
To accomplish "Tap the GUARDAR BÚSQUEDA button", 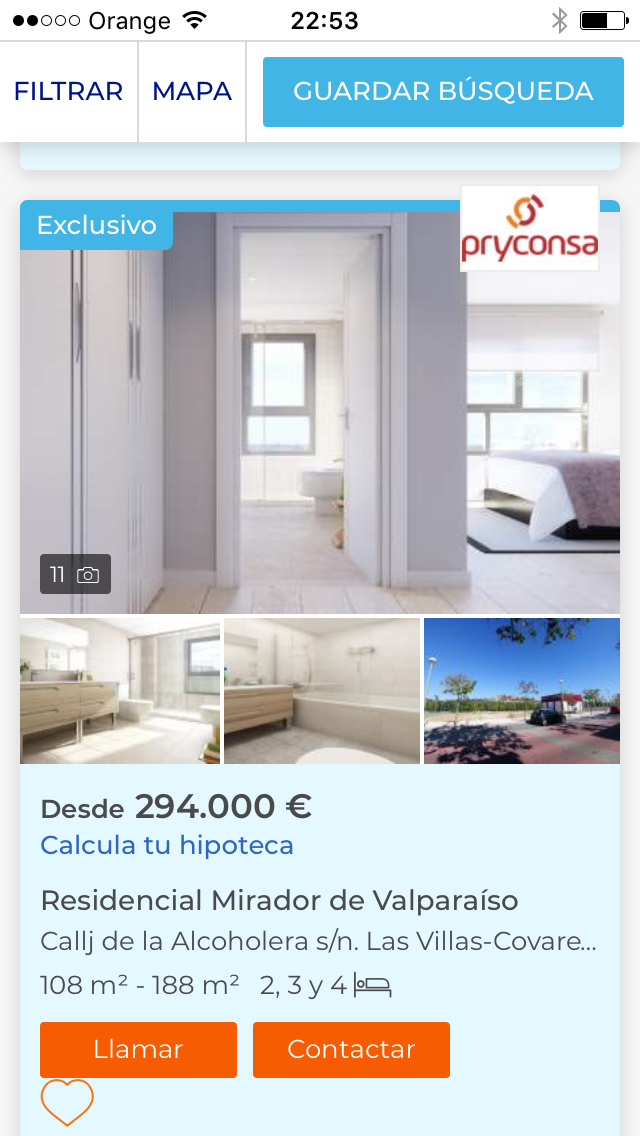I will pyautogui.click(x=443, y=91).
